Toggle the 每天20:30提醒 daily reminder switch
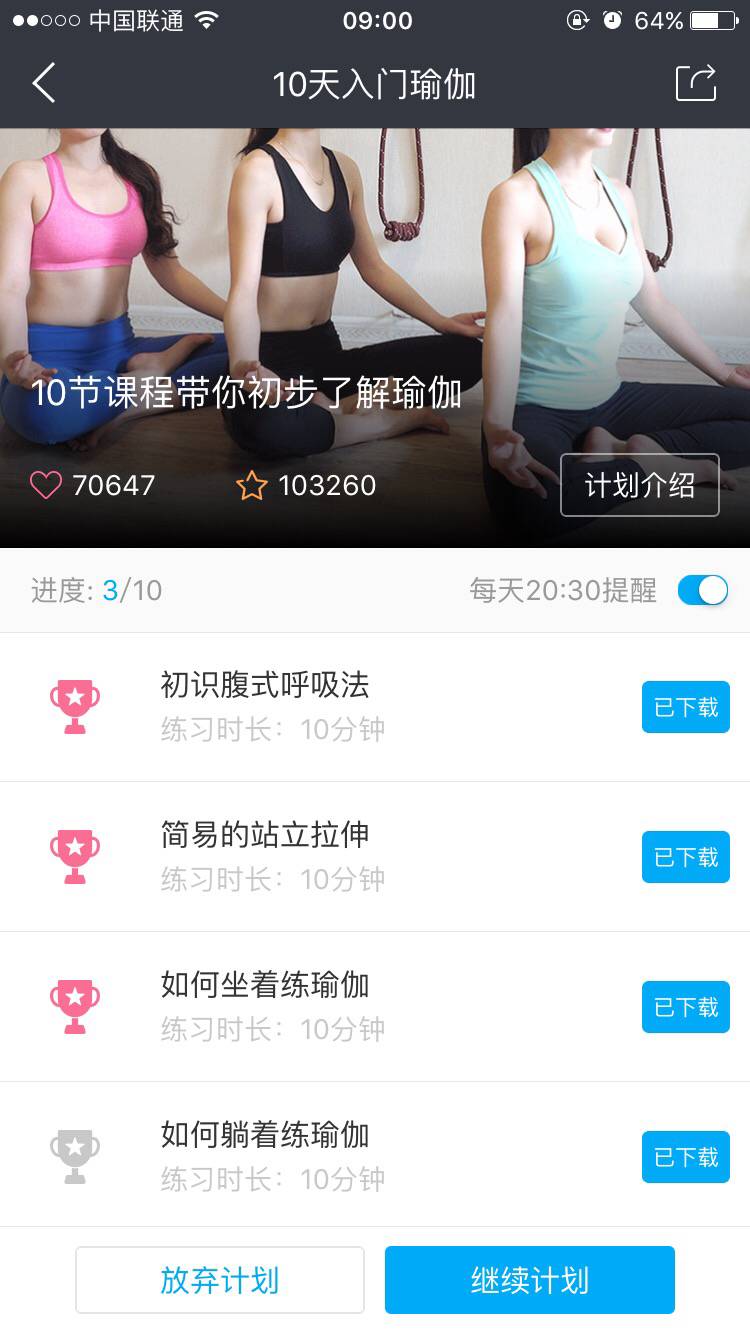The height and width of the screenshot is (1334, 750). (x=702, y=590)
